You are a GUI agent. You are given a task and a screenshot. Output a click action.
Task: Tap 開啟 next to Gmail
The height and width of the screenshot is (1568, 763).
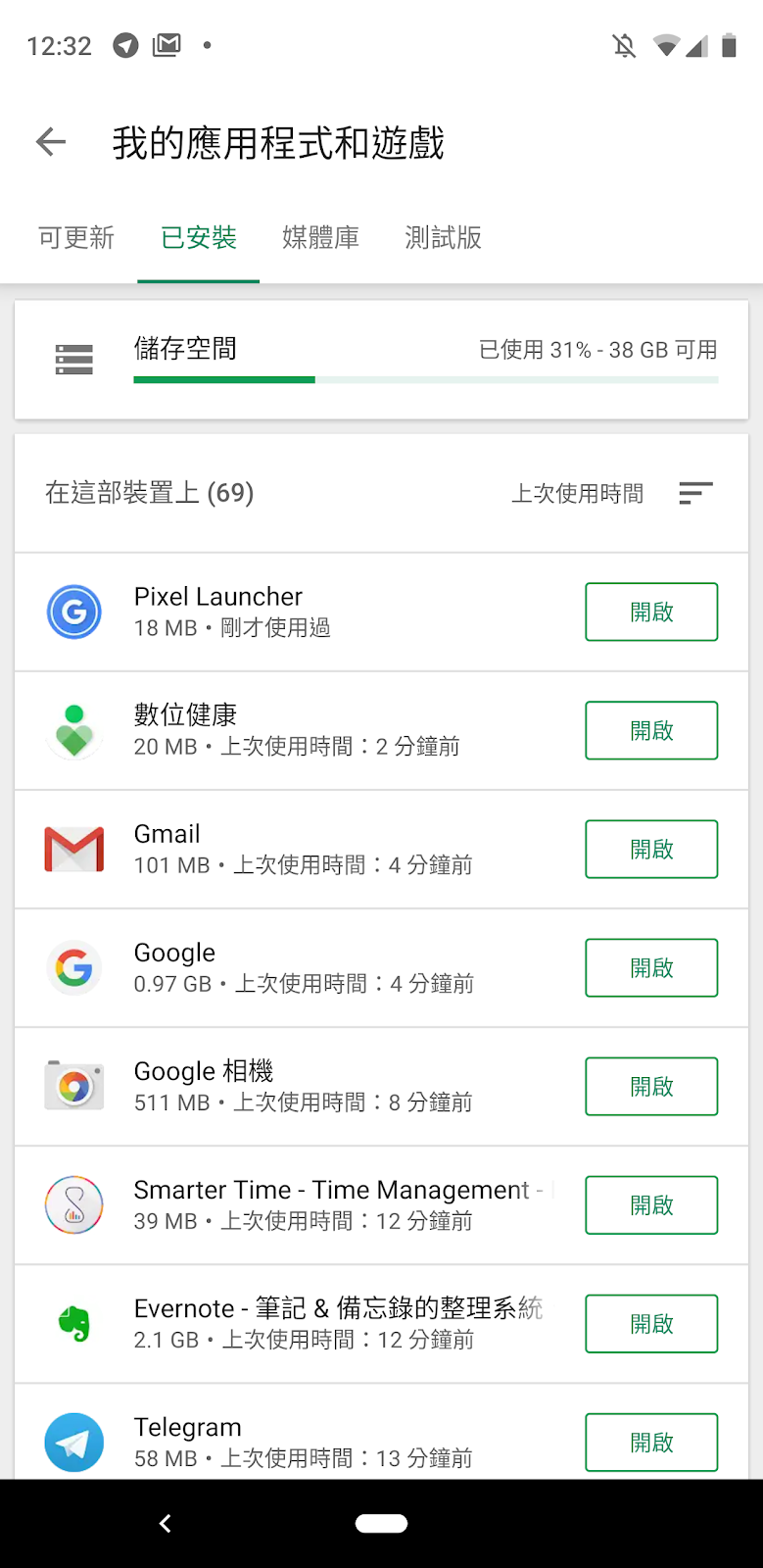tap(650, 849)
